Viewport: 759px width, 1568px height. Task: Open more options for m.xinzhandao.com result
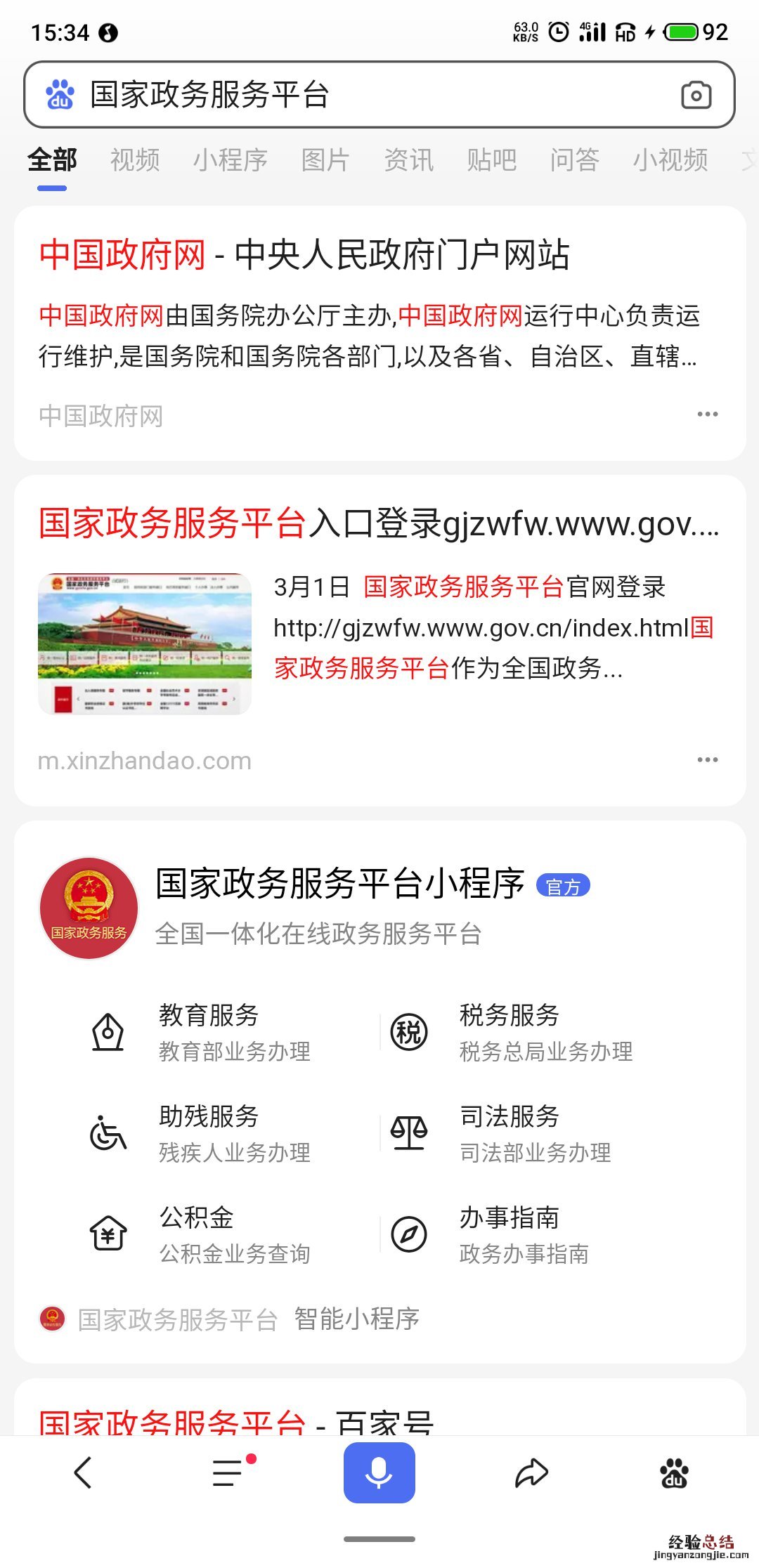point(707,760)
